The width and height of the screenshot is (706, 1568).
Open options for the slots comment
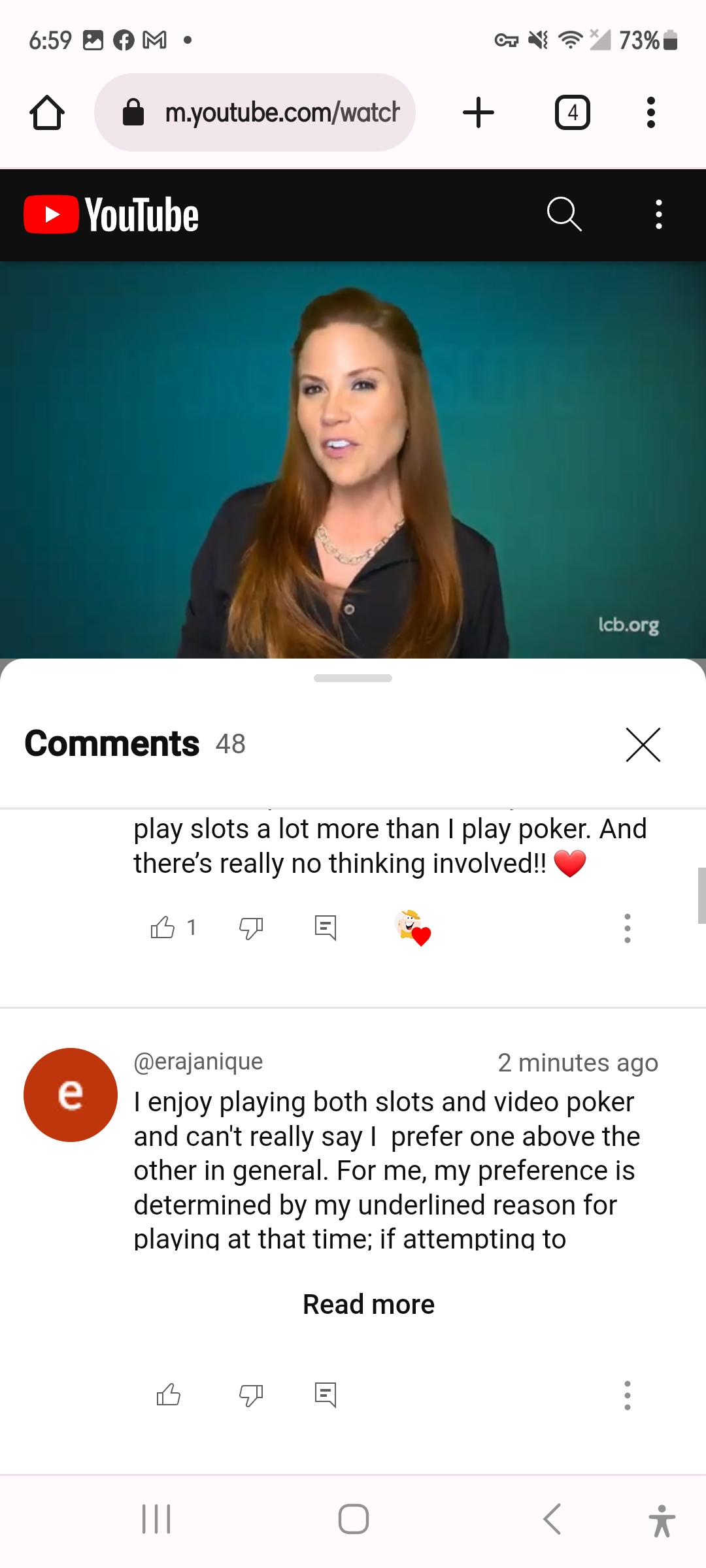pyautogui.click(x=627, y=928)
